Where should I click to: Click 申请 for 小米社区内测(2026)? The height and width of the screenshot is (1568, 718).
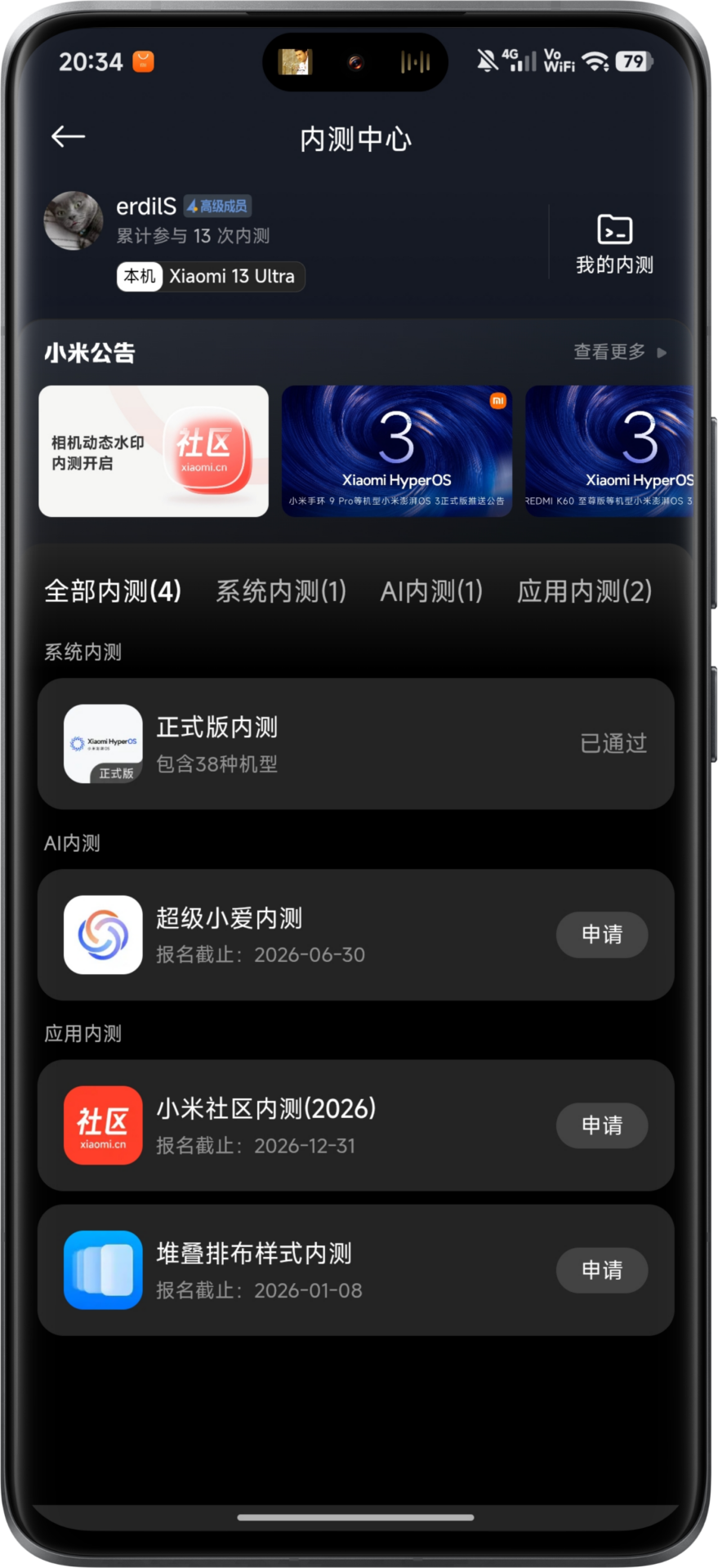point(602,1125)
